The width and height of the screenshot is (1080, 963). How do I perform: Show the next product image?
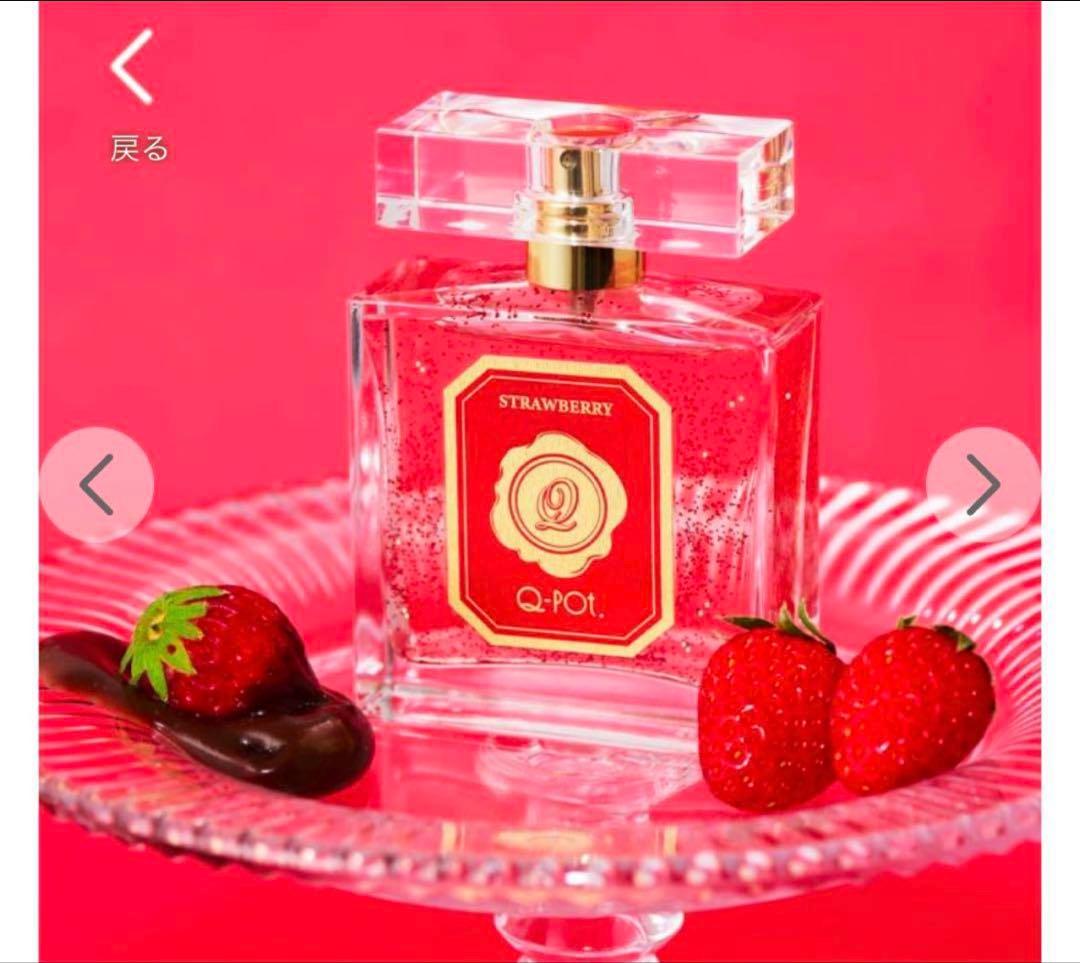tap(982, 485)
